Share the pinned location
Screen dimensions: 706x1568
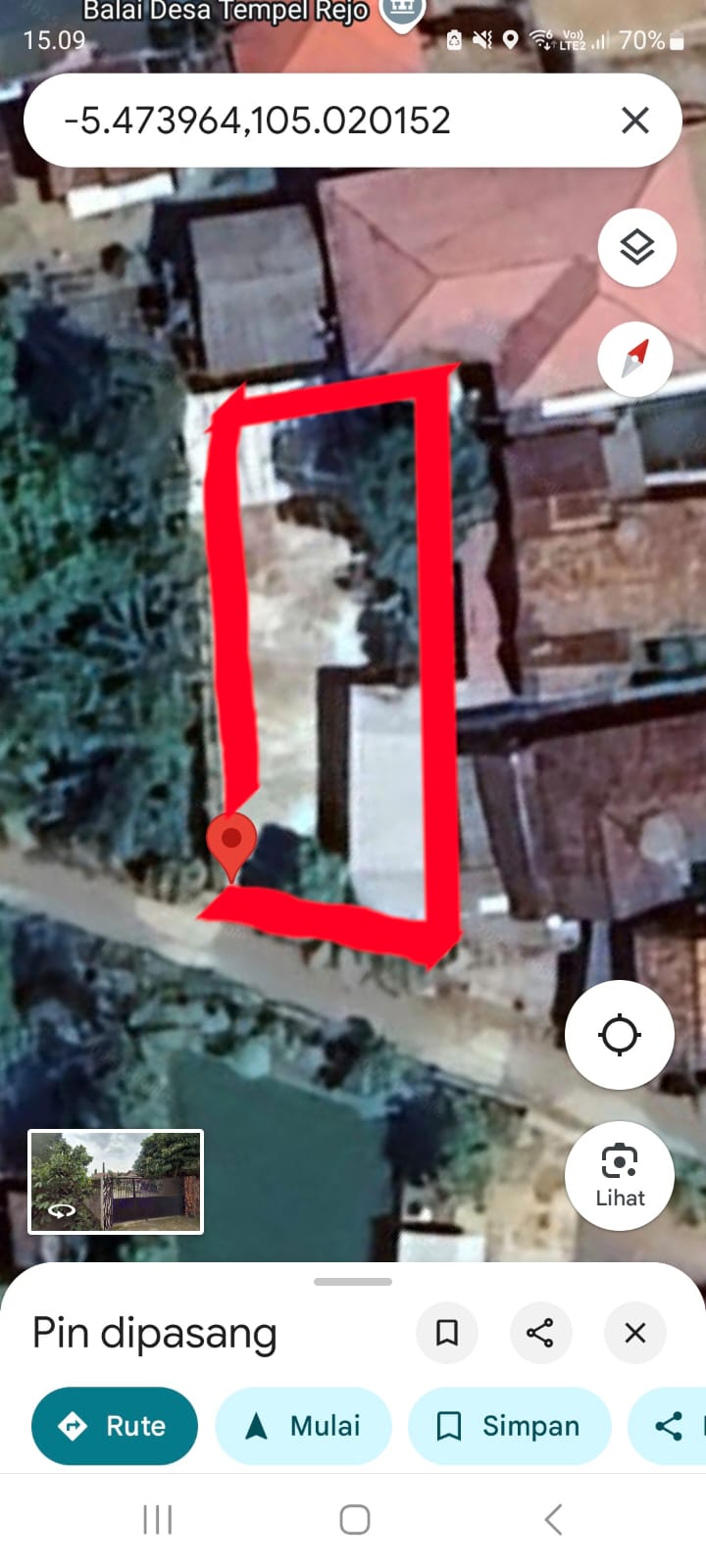pos(540,1333)
